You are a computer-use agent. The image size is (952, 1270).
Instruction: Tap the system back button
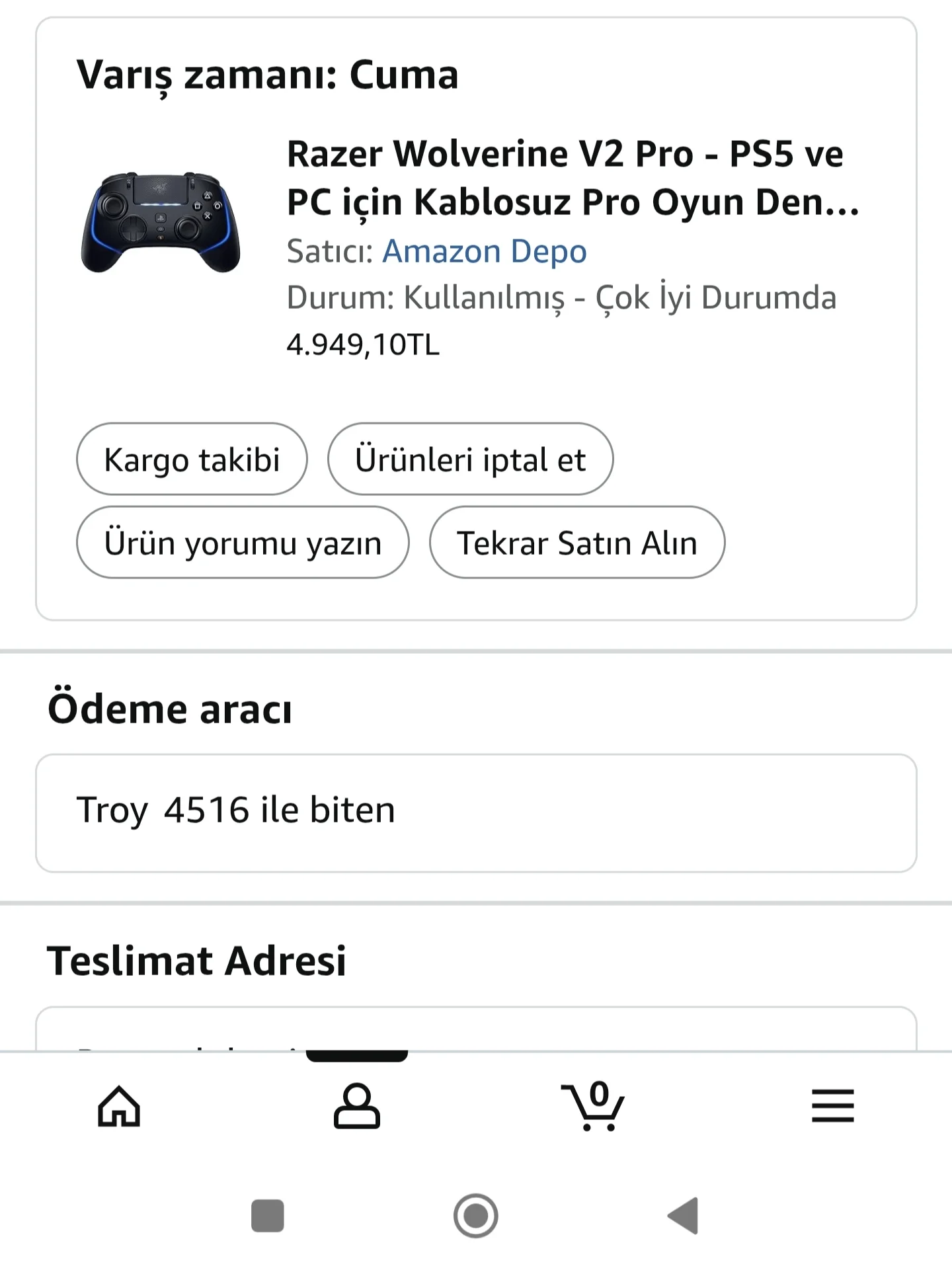point(684,1216)
